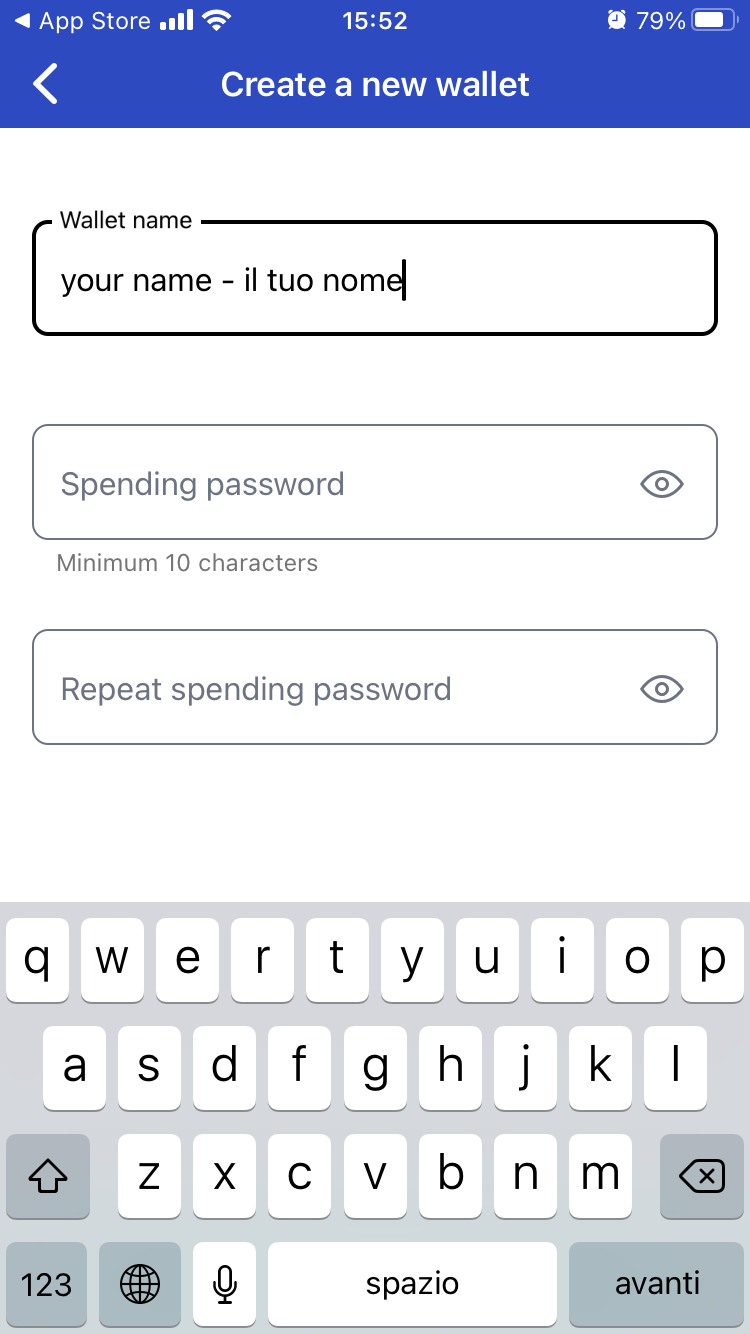Switch keyboard to 123 numbers layout

[x=46, y=1284]
